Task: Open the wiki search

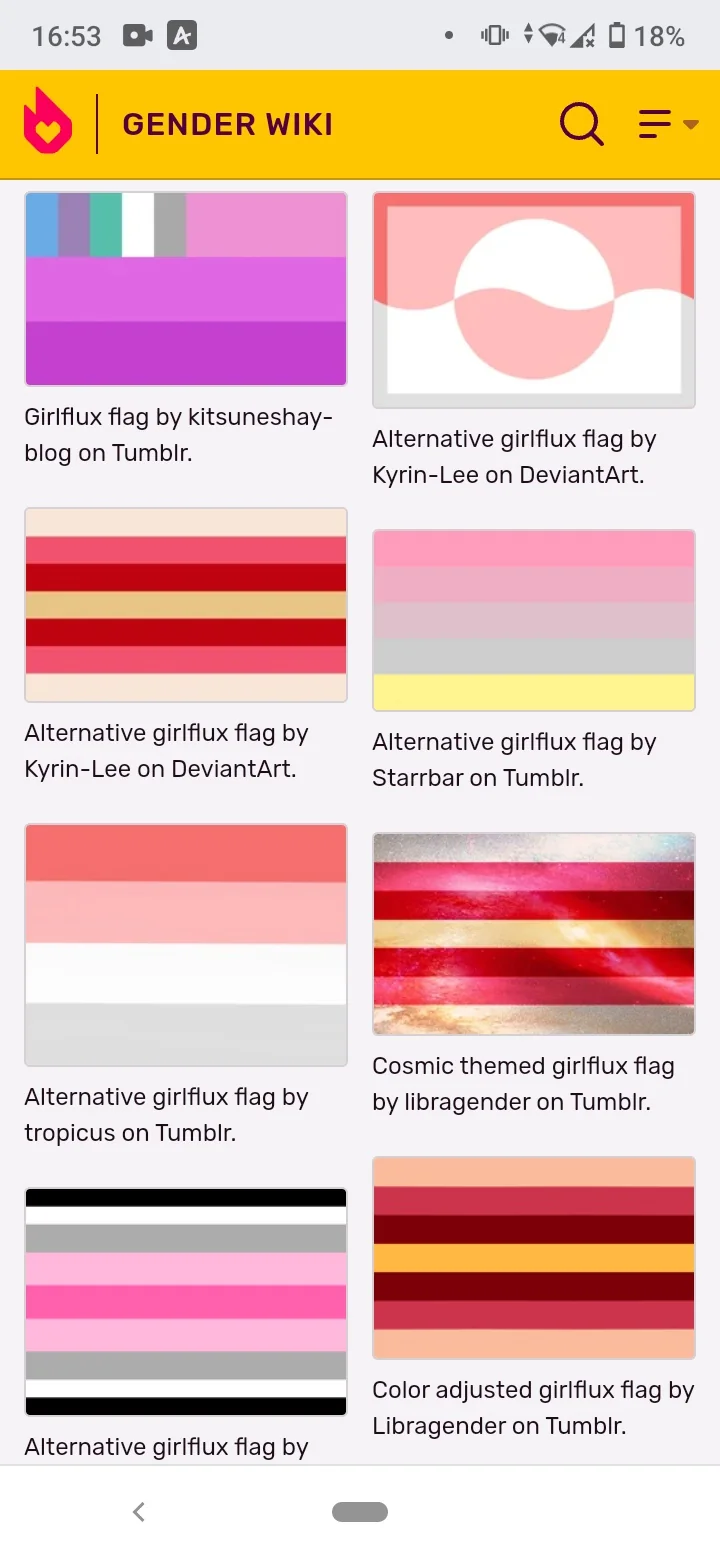Action: 581,124
